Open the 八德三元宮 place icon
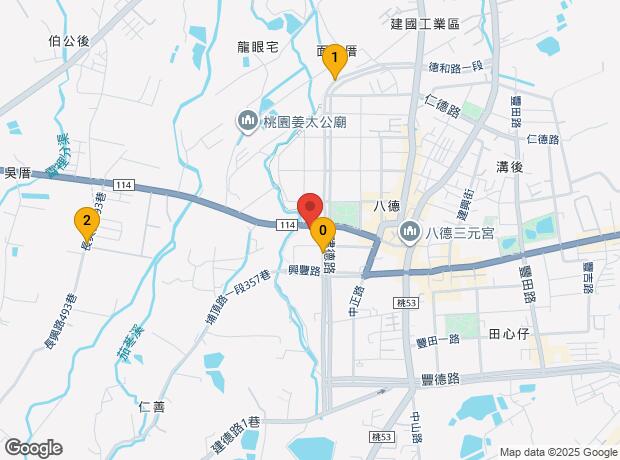Viewport: 620px width, 460px height. (x=410, y=233)
